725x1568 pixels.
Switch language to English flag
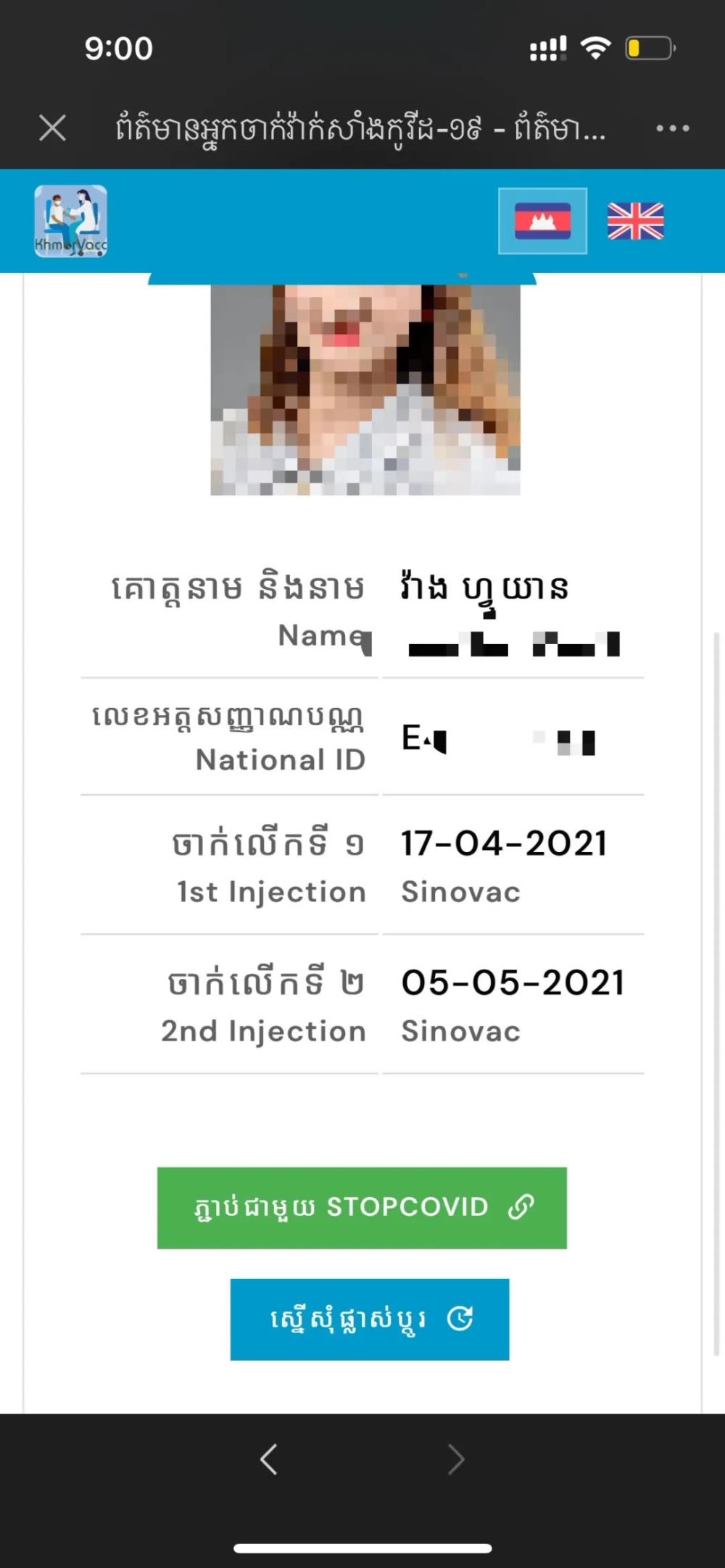pyautogui.click(x=635, y=221)
